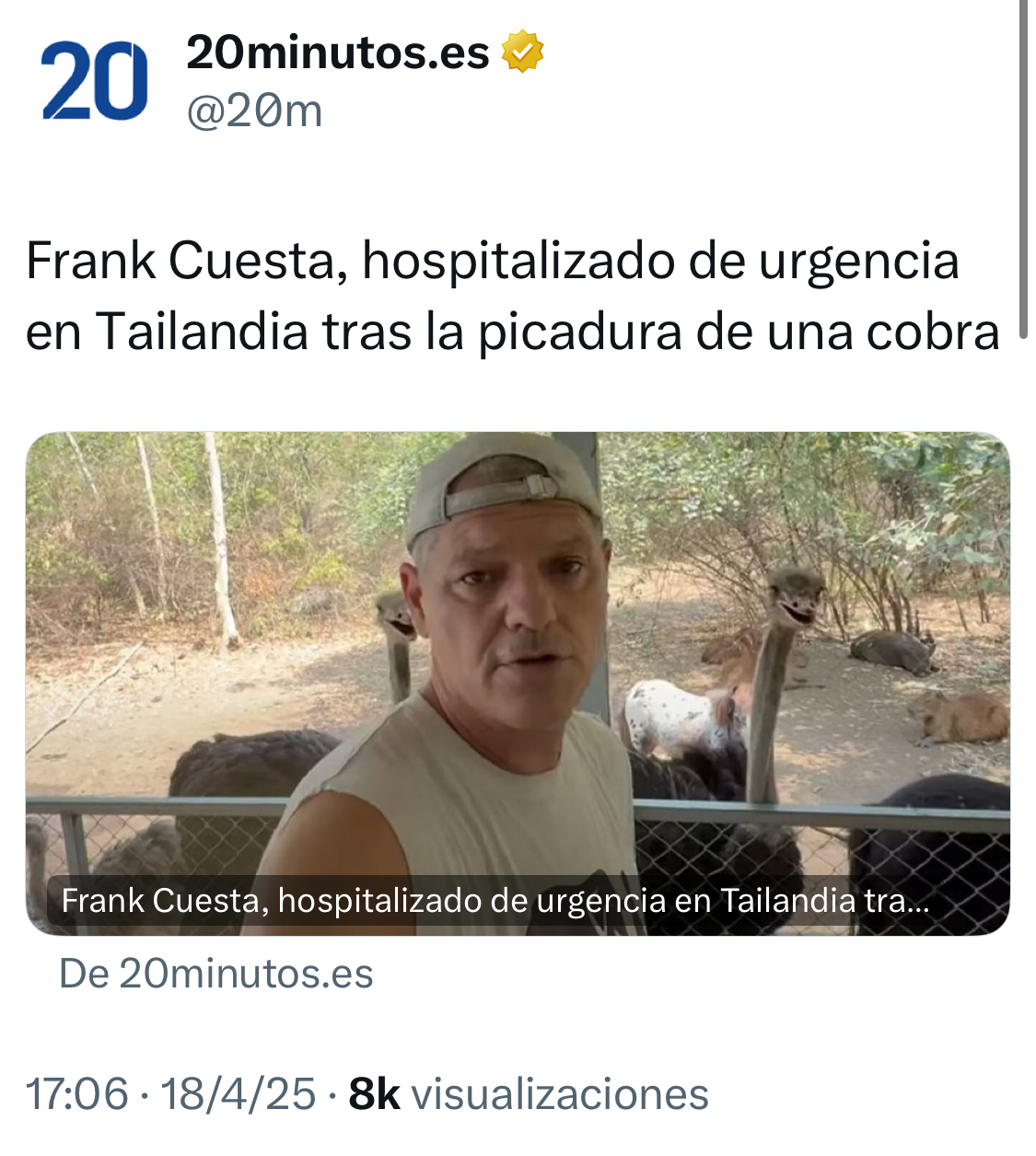
Task: Open the 20minutos.es profile avatar
Action: [94, 81]
